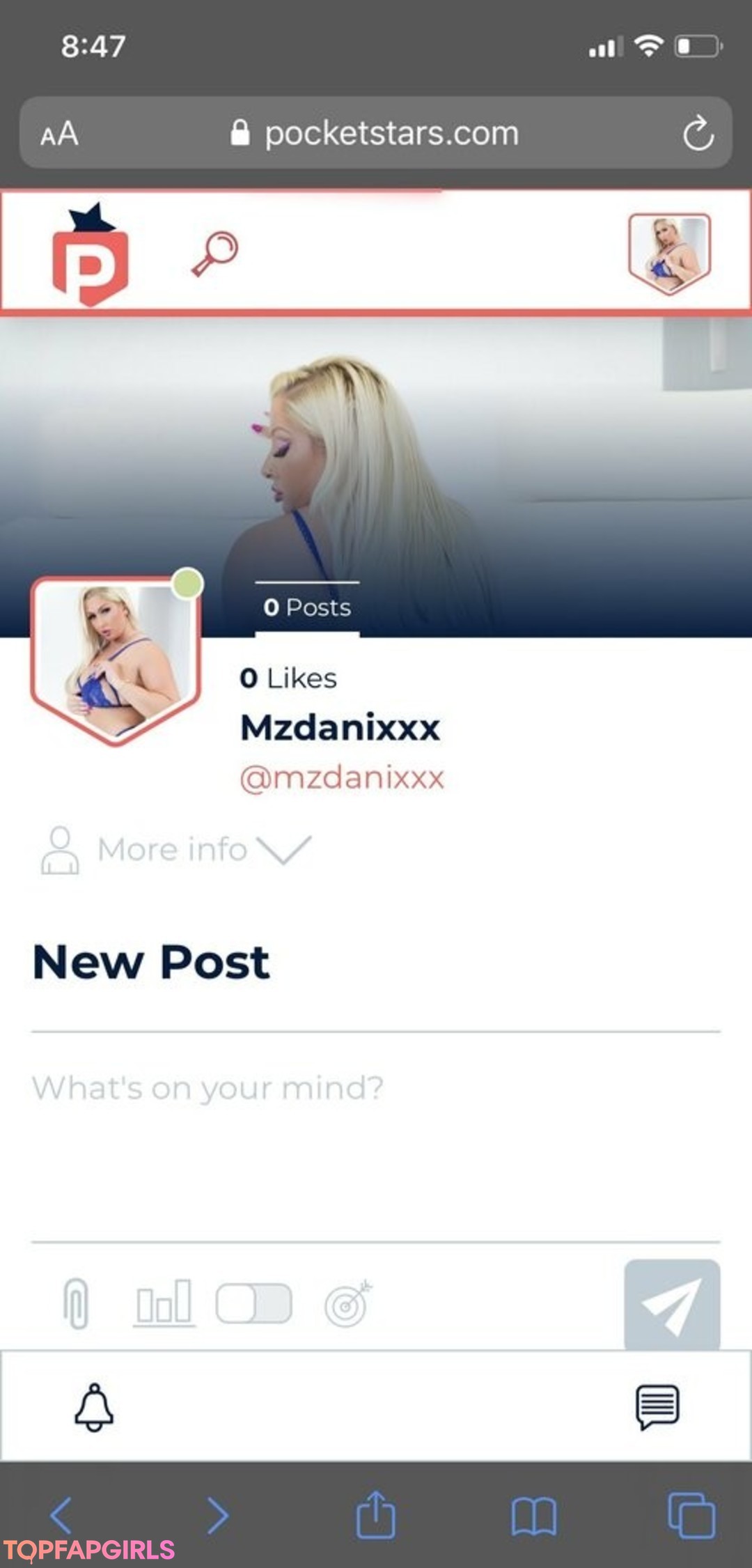Attach a file with paperclip icon
Image resolution: width=752 pixels, height=1568 pixels.
(76, 1303)
